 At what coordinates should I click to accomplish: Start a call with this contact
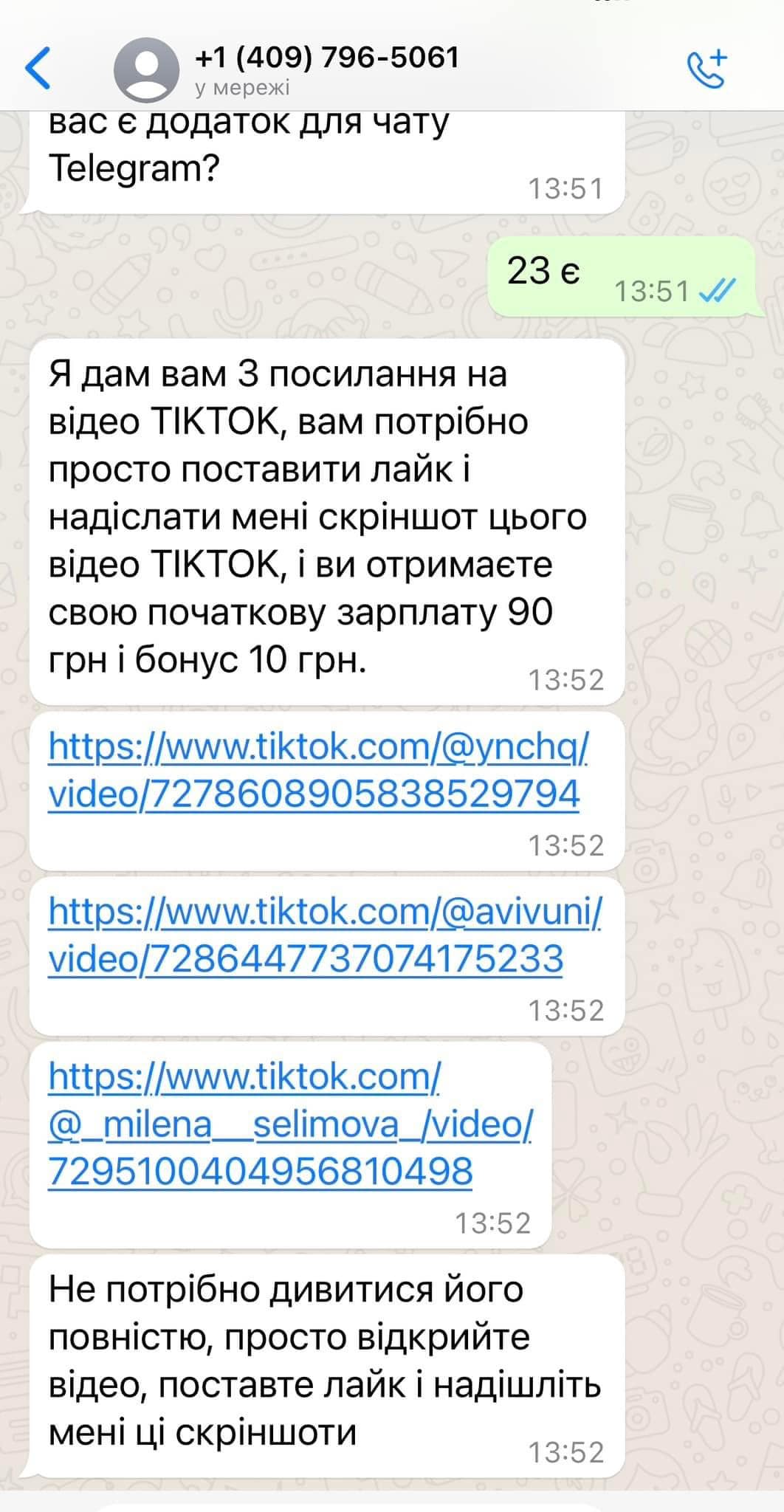coord(706,69)
